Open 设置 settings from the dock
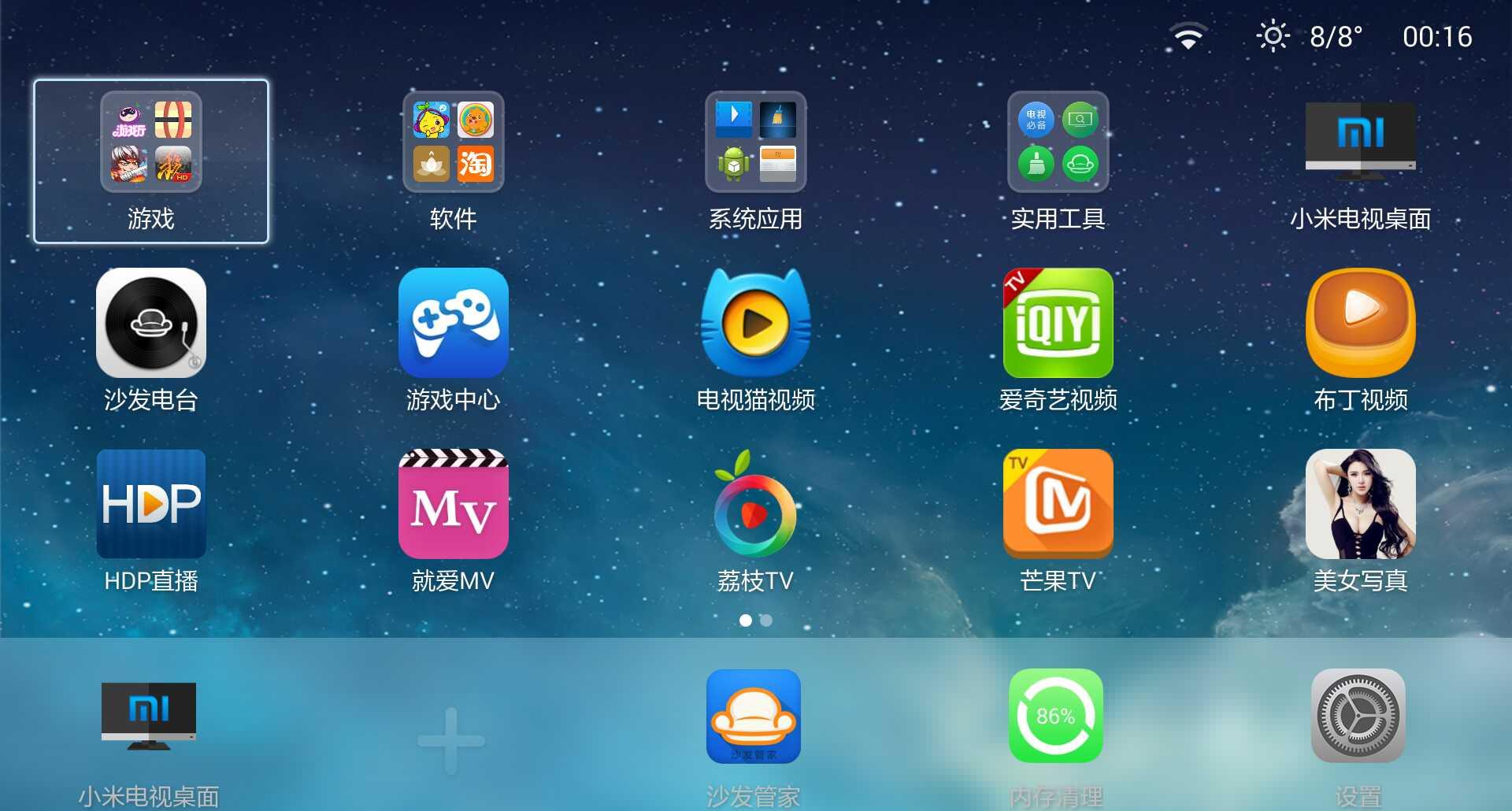 pos(1358,717)
